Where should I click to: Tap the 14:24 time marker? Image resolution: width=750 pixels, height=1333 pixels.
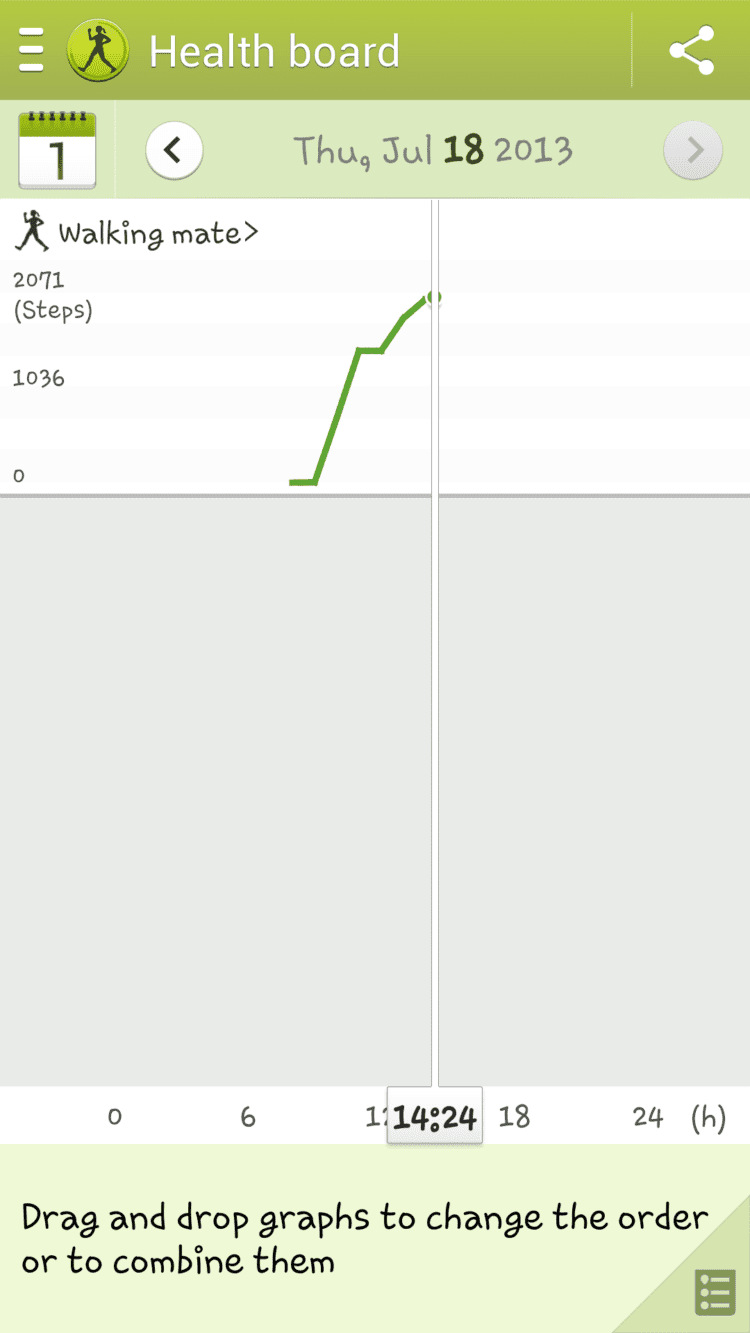(x=434, y=1117)
